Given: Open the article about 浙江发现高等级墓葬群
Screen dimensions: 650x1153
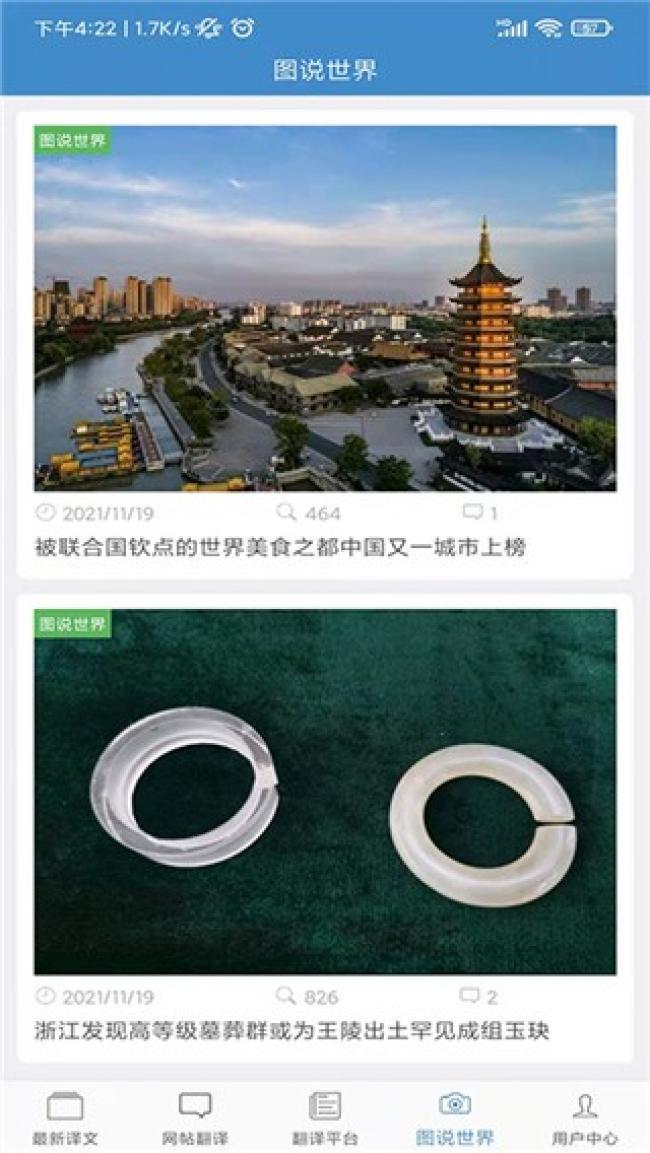Looking at the screenshot, I should tap(291, 1030).
